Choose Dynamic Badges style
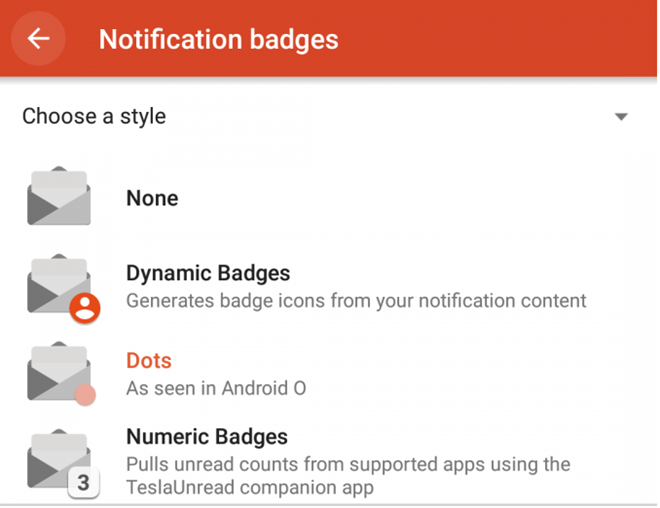Screen dimensions: 660x508 pyautogui.click(x=208, y=273)
